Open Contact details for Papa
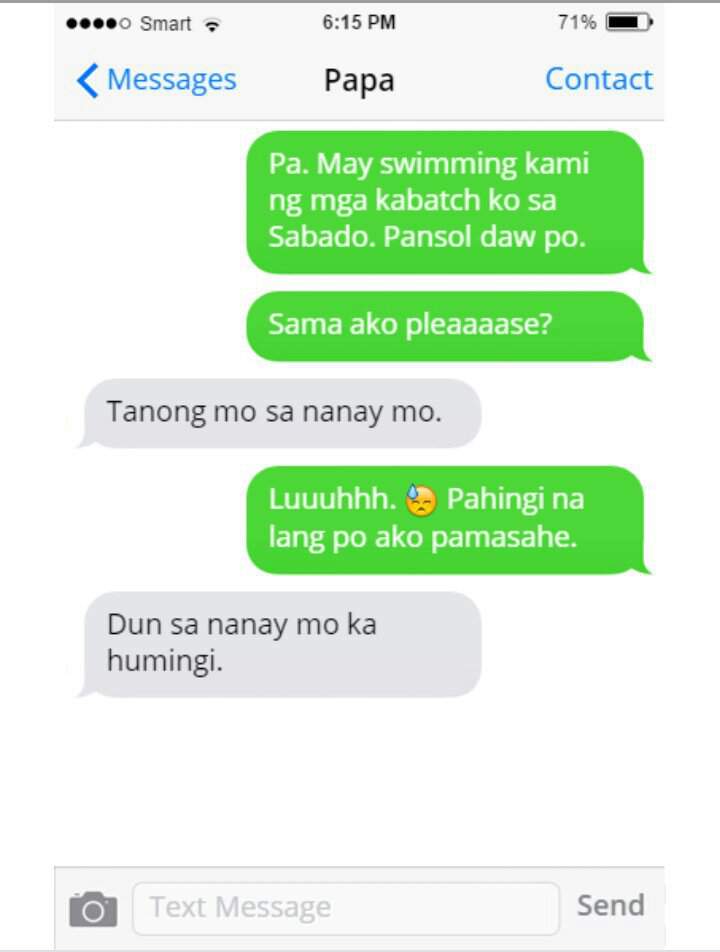 tap(598, 80)
